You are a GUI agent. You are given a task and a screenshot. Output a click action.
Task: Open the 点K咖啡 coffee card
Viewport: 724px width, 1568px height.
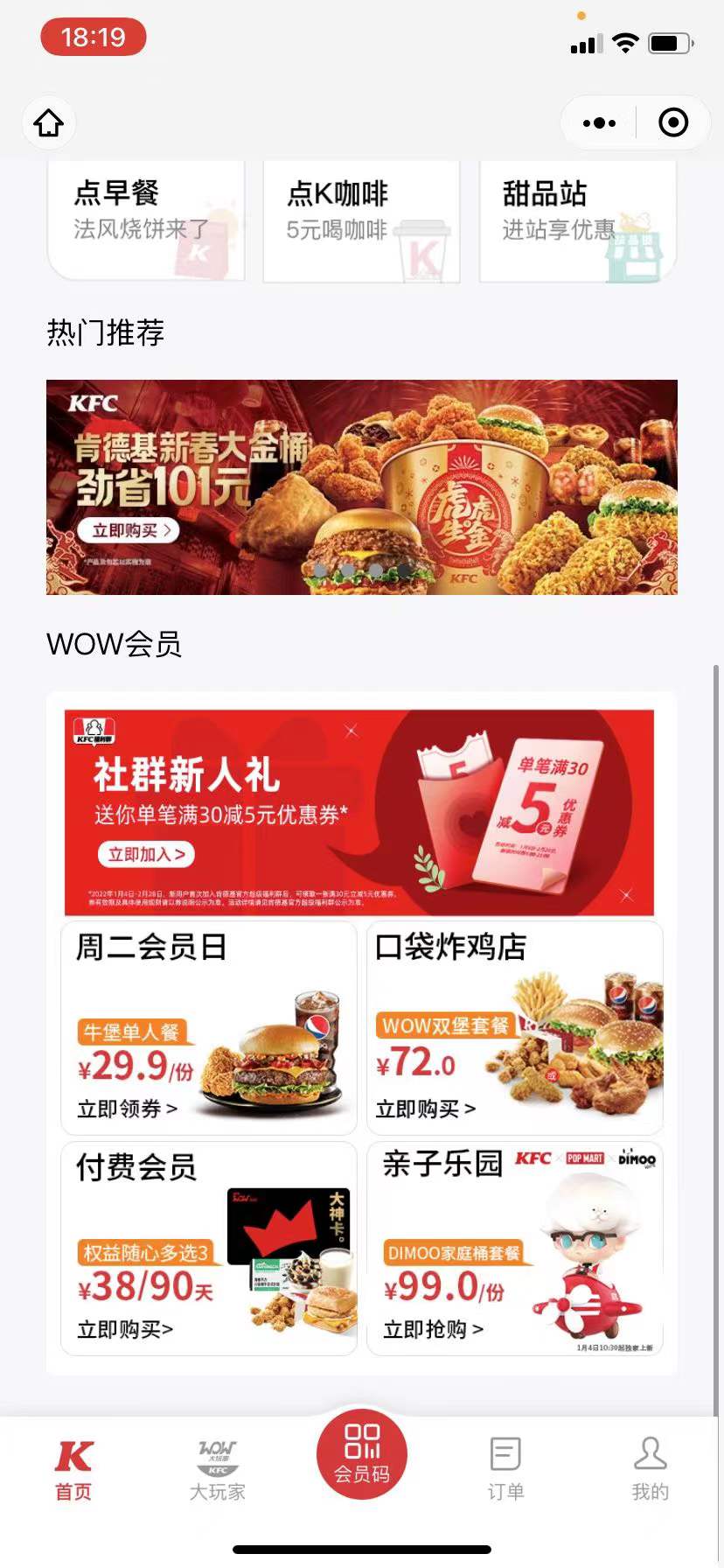tap(361, 220)
